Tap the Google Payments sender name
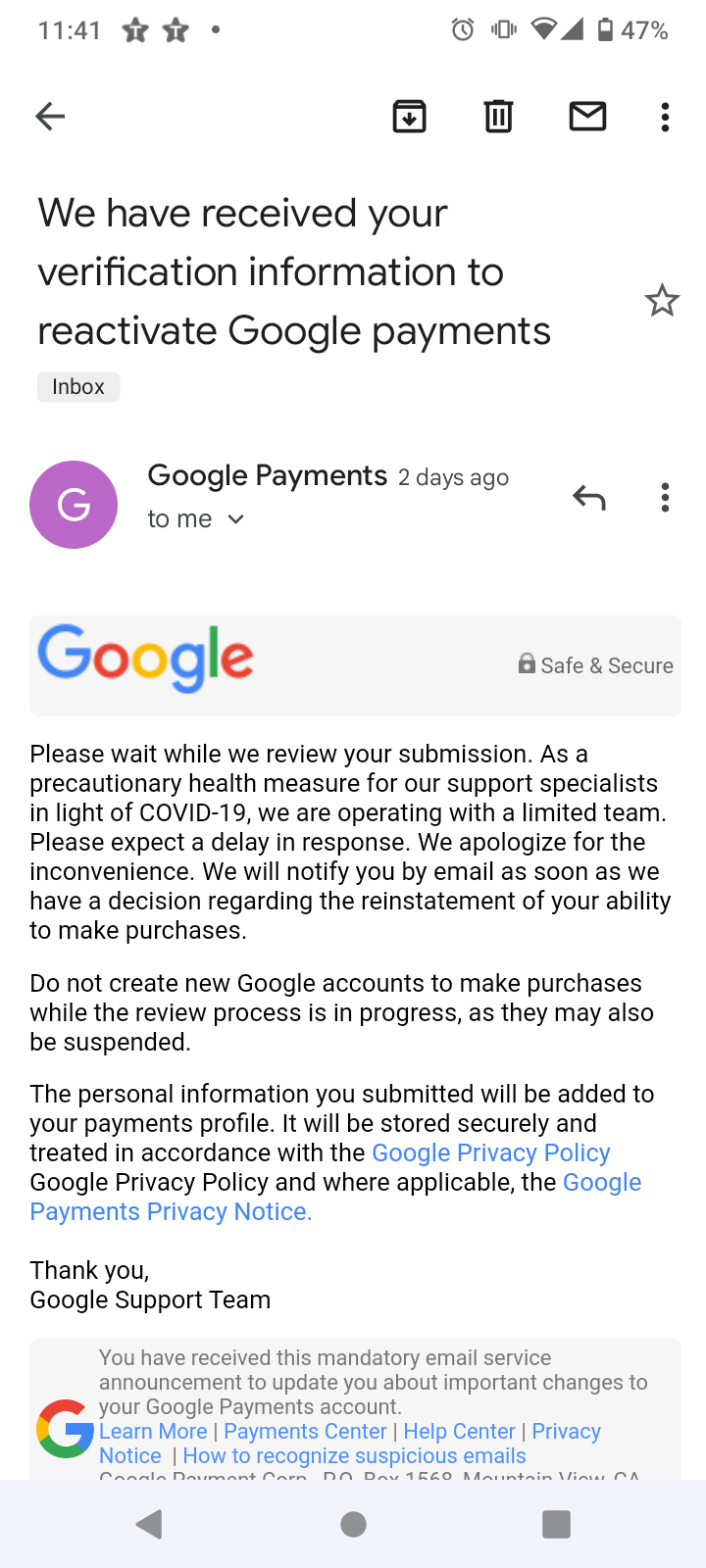 266,475
